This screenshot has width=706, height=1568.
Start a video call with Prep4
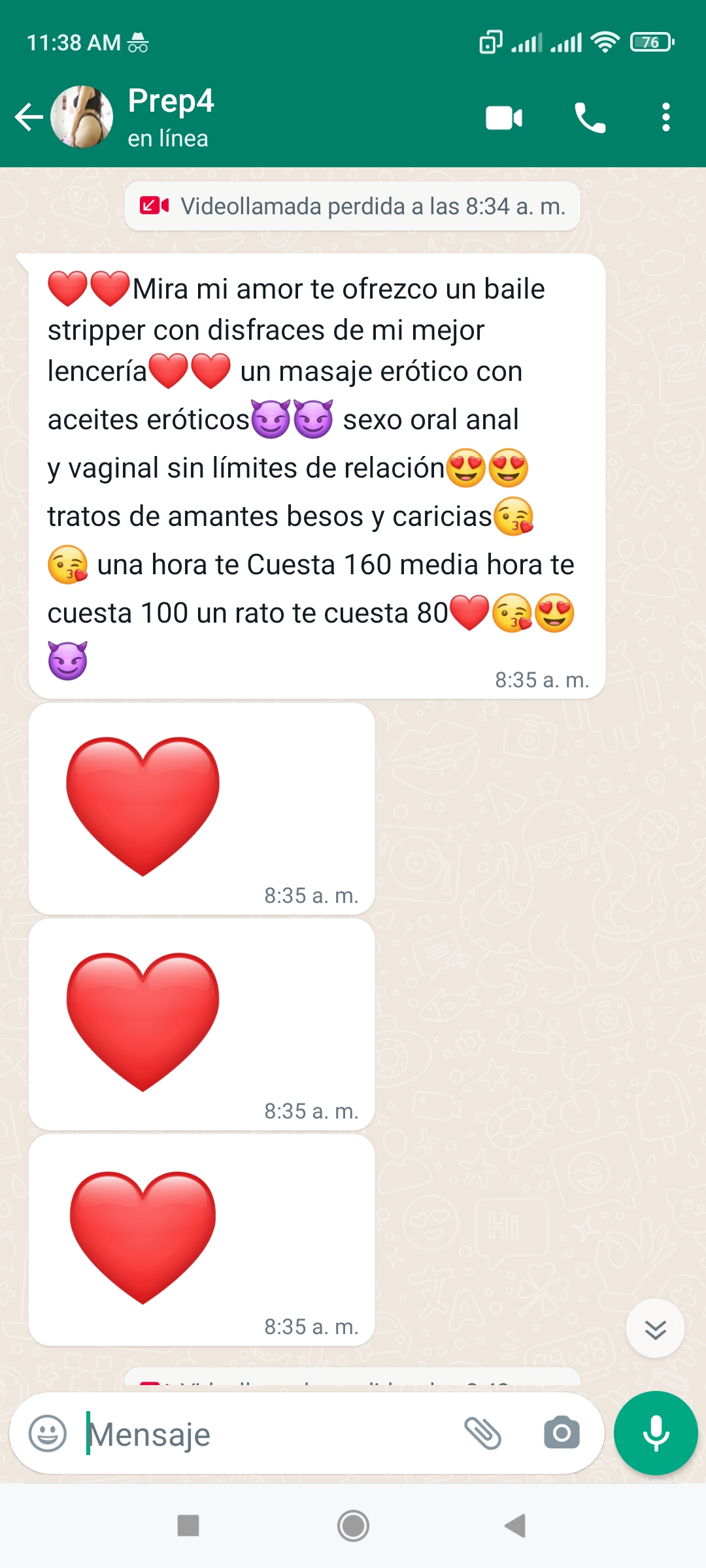pos(504,118)
